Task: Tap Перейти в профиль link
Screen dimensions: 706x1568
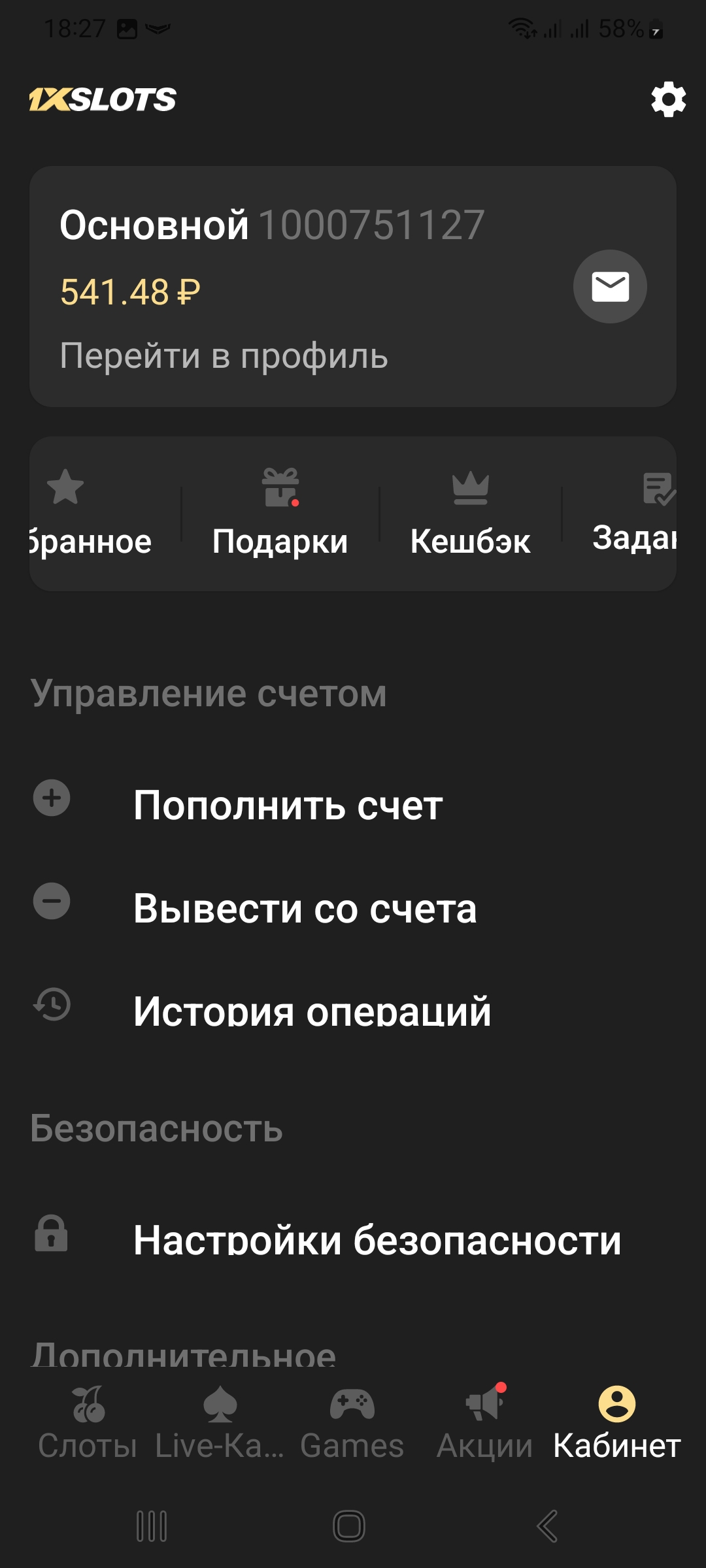Action: point(224,356)
